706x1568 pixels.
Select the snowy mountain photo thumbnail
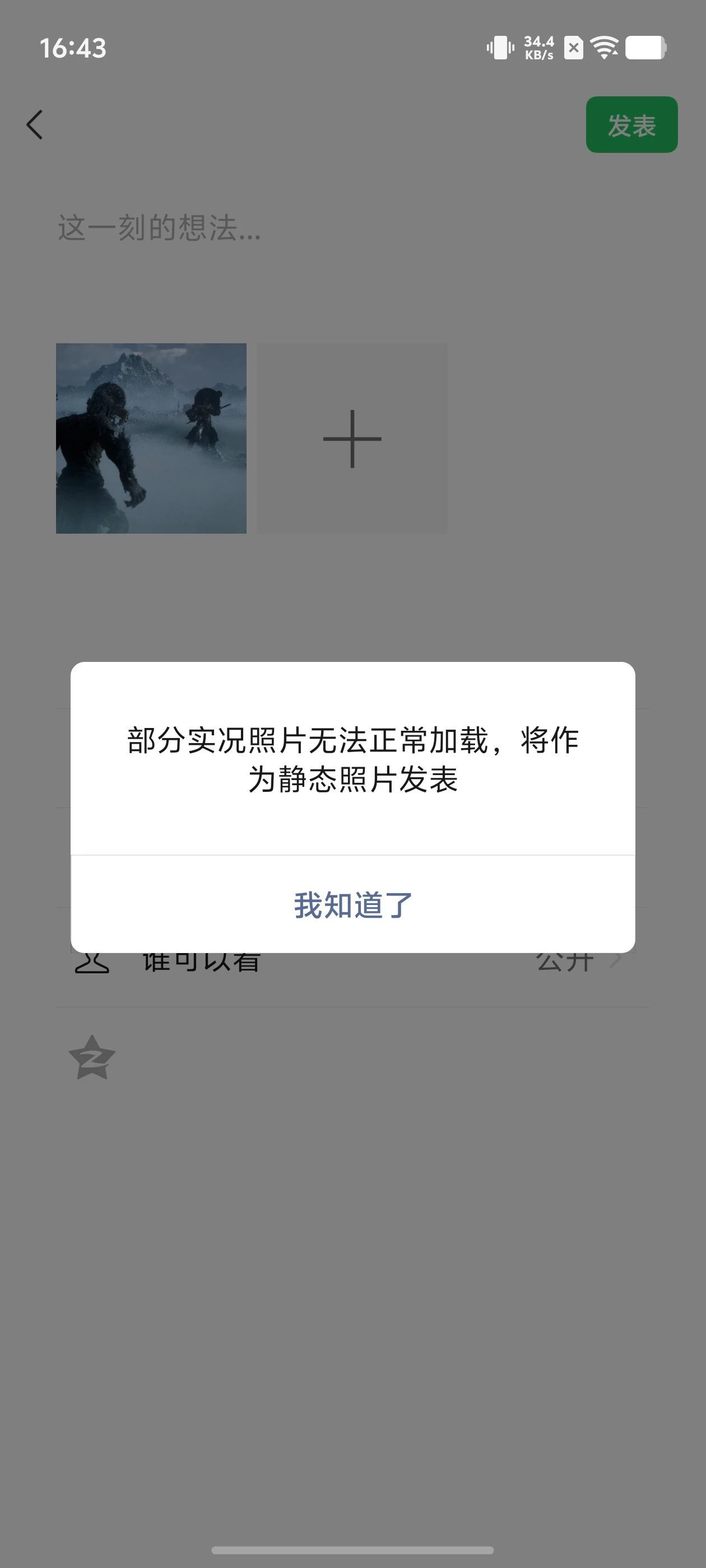point(151,438)
